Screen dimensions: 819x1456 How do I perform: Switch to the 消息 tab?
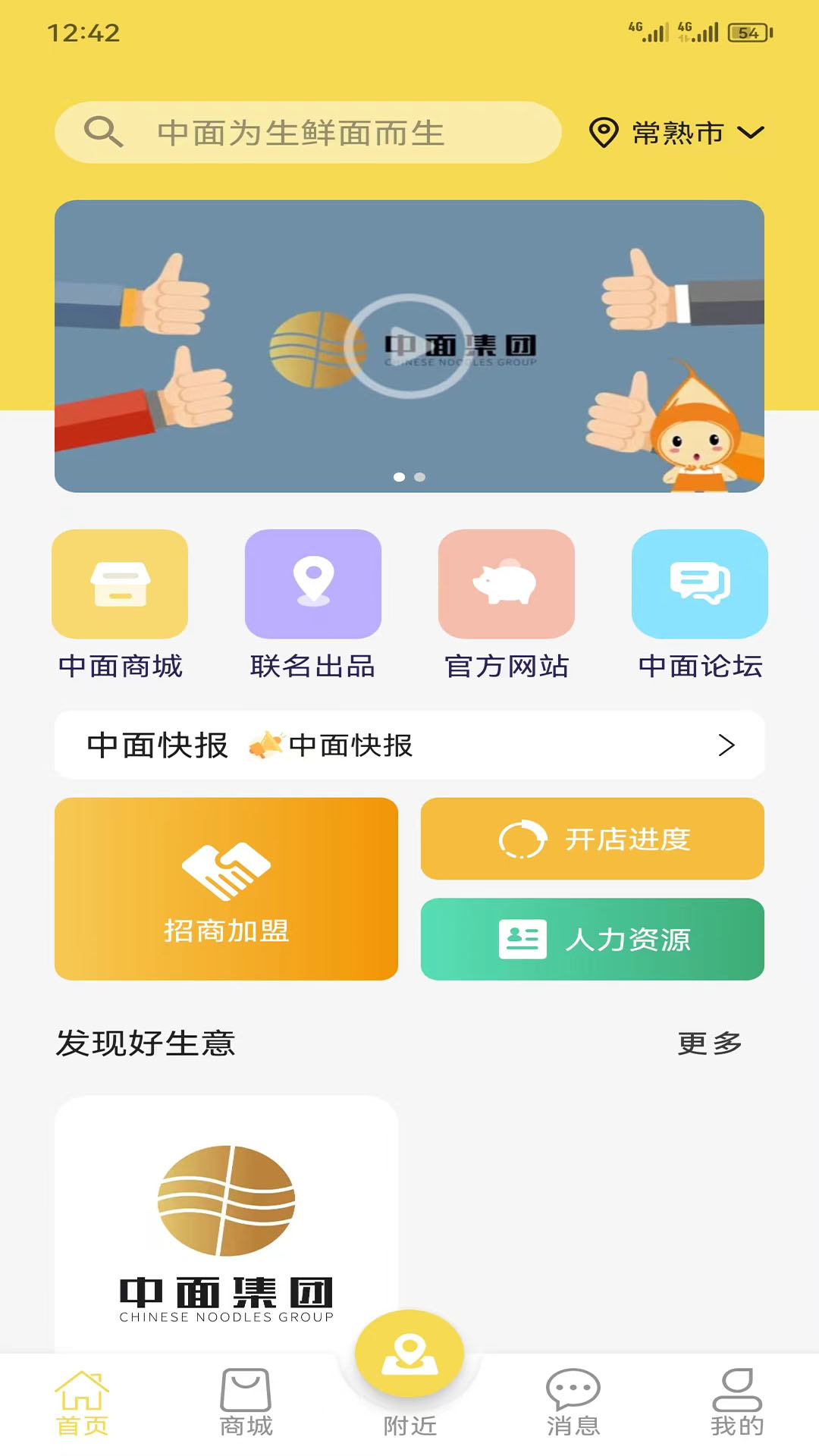tap(573, 1403)
